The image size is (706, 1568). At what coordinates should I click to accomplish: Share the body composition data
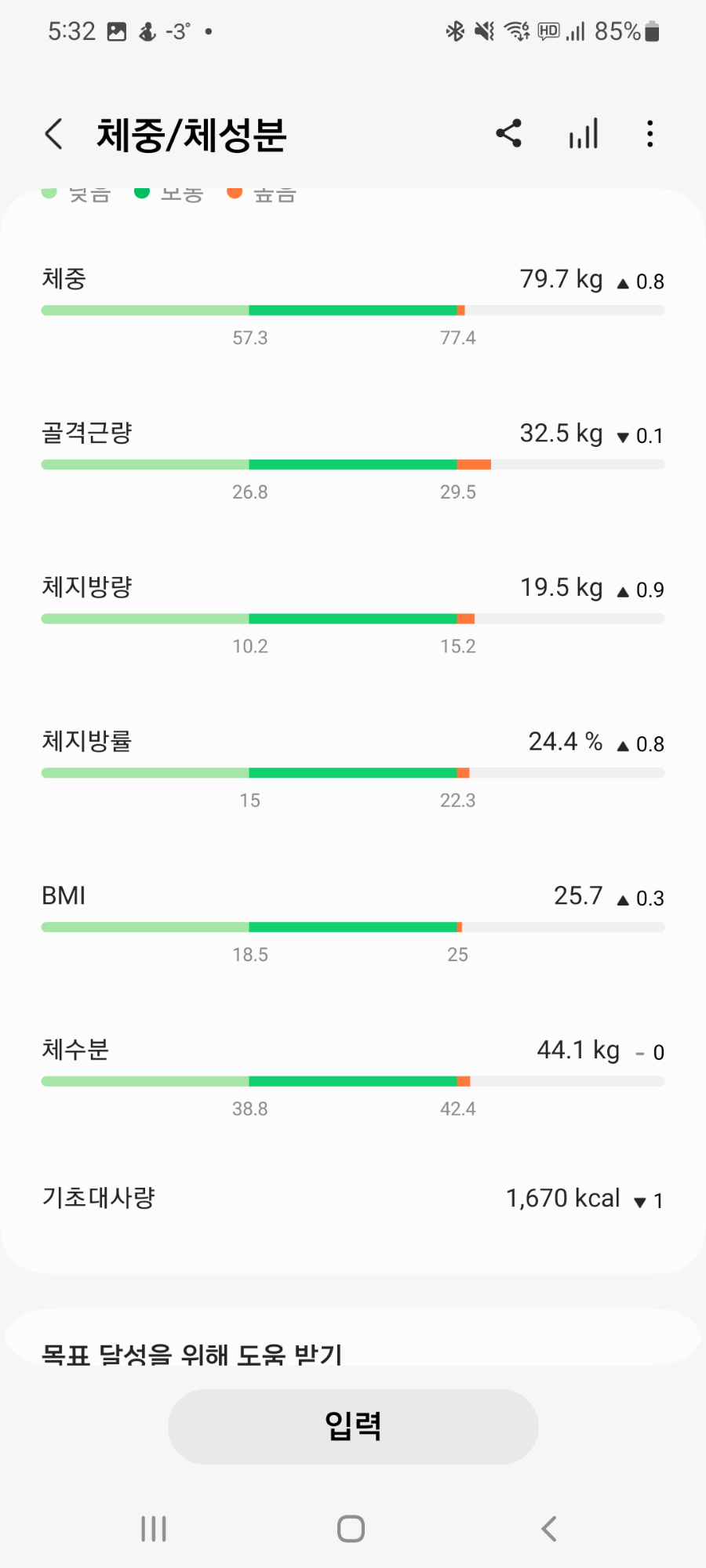508,133
